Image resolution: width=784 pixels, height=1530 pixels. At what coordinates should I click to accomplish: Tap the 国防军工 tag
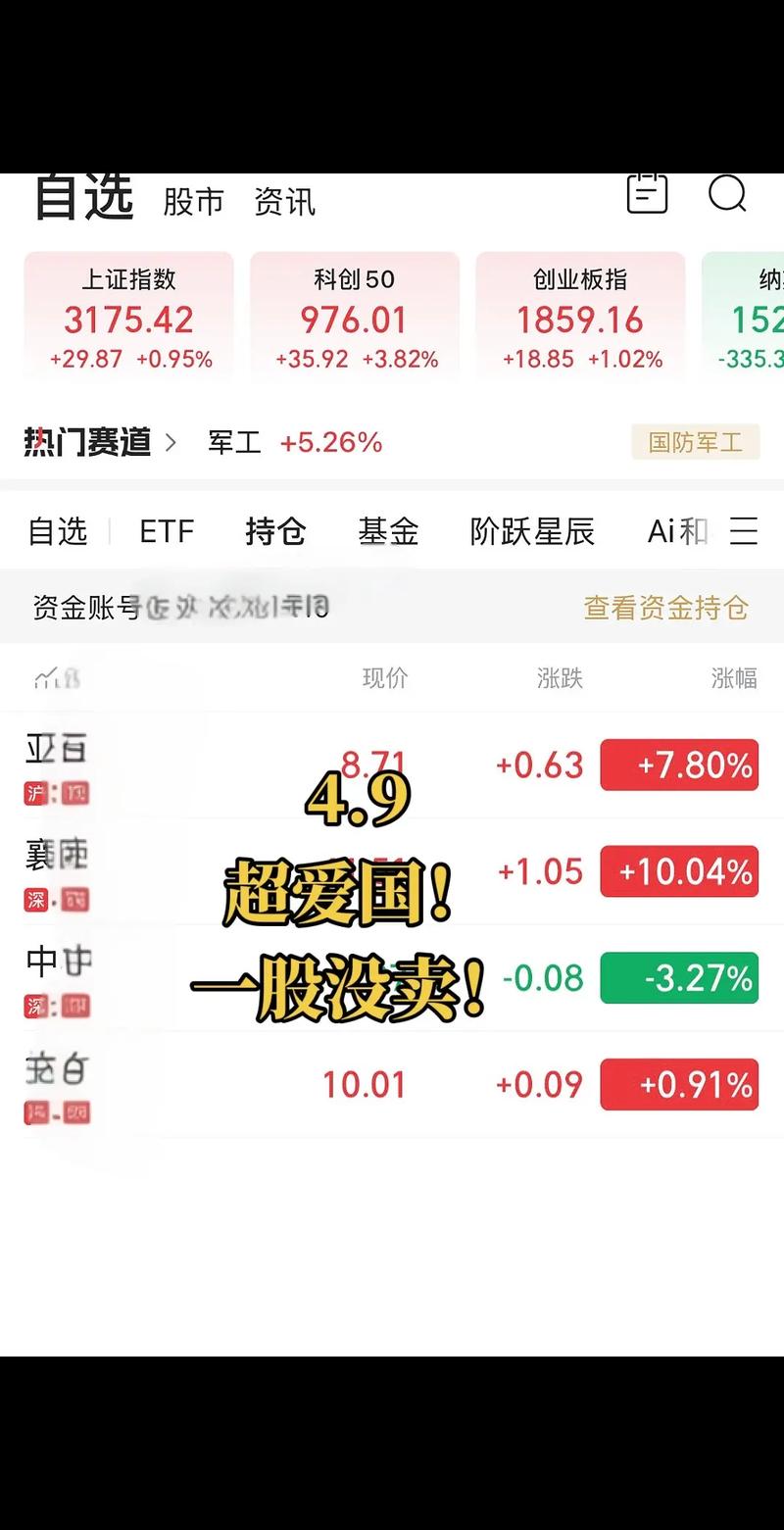click(x=695, y=442)
